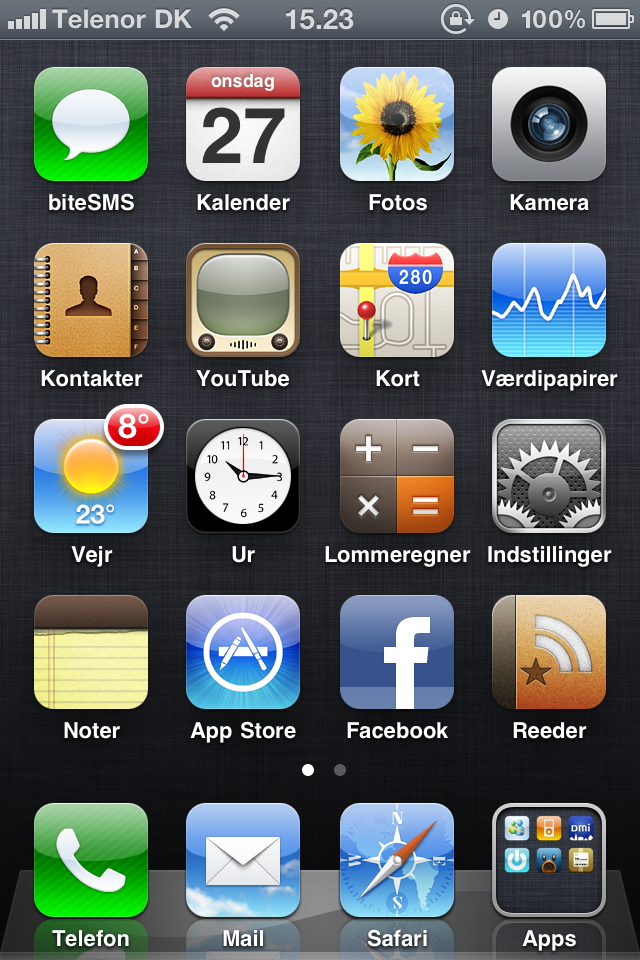Open Telefon in the dock

coord(91,861)
